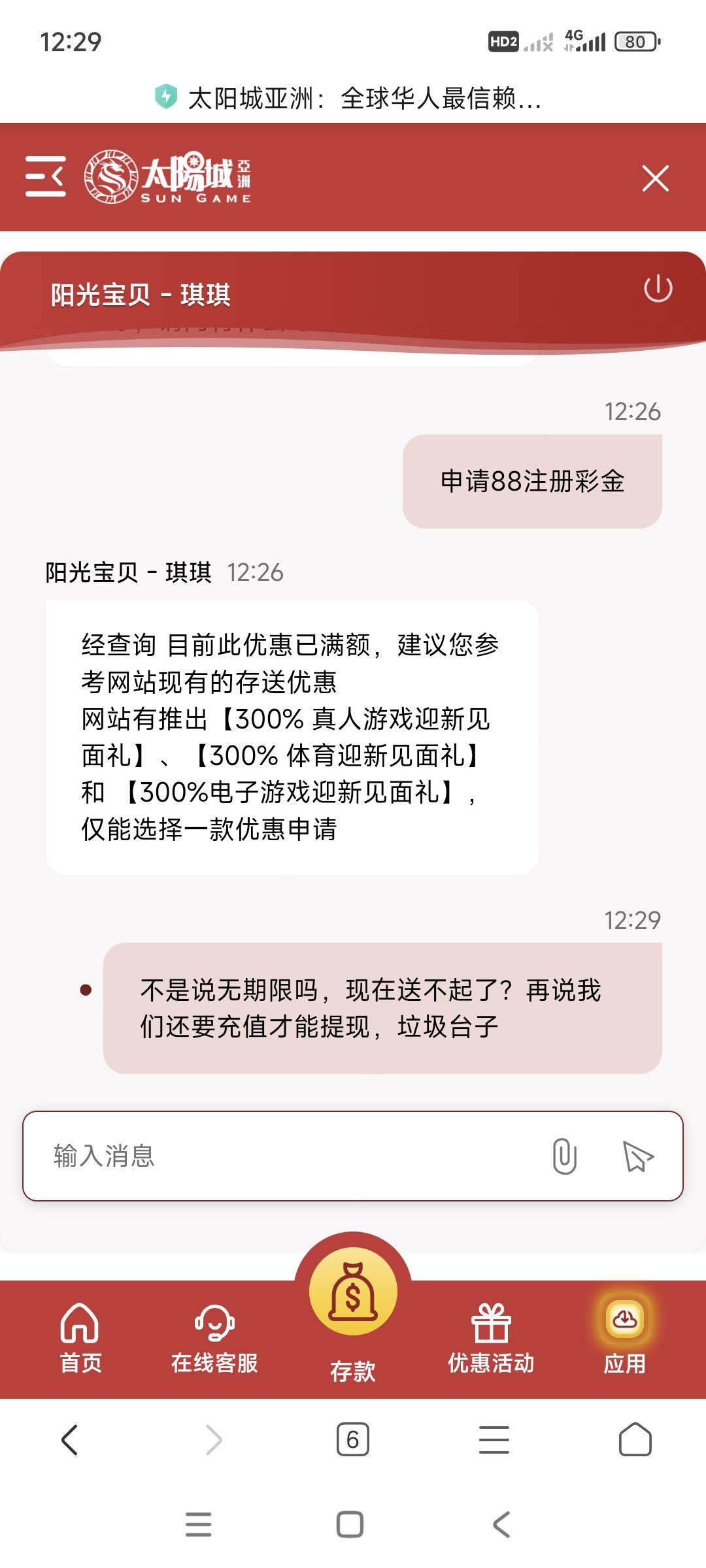Attach a file with the paperclip icon
Viewport: 706px width, 1568px height.
(564, 1156)
